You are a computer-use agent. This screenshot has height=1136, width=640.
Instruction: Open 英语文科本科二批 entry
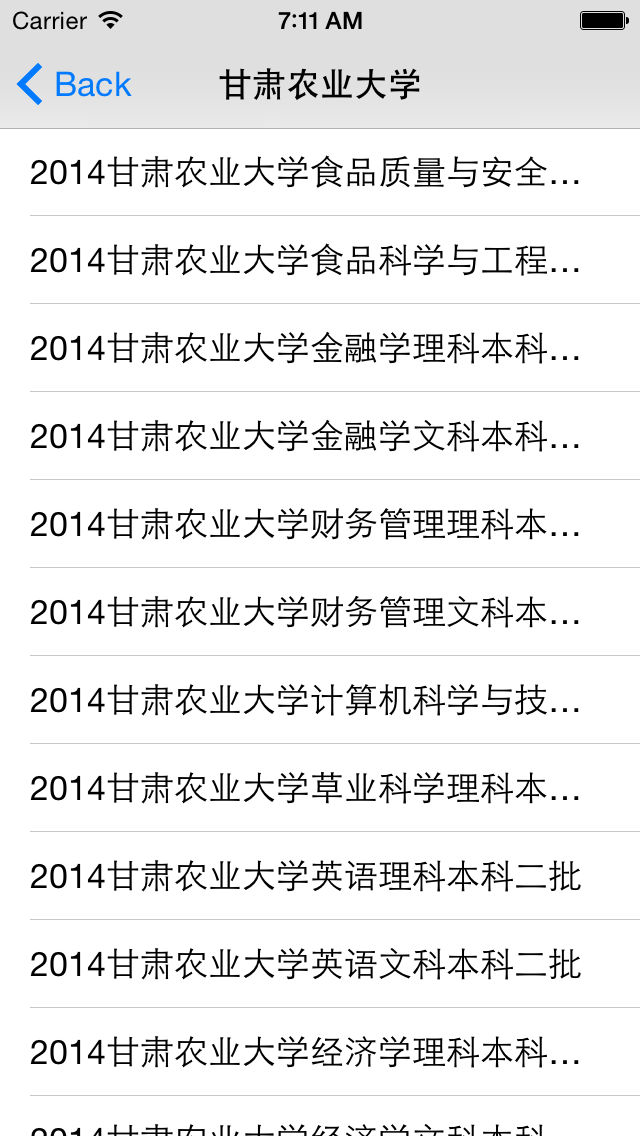pos(320,964)
